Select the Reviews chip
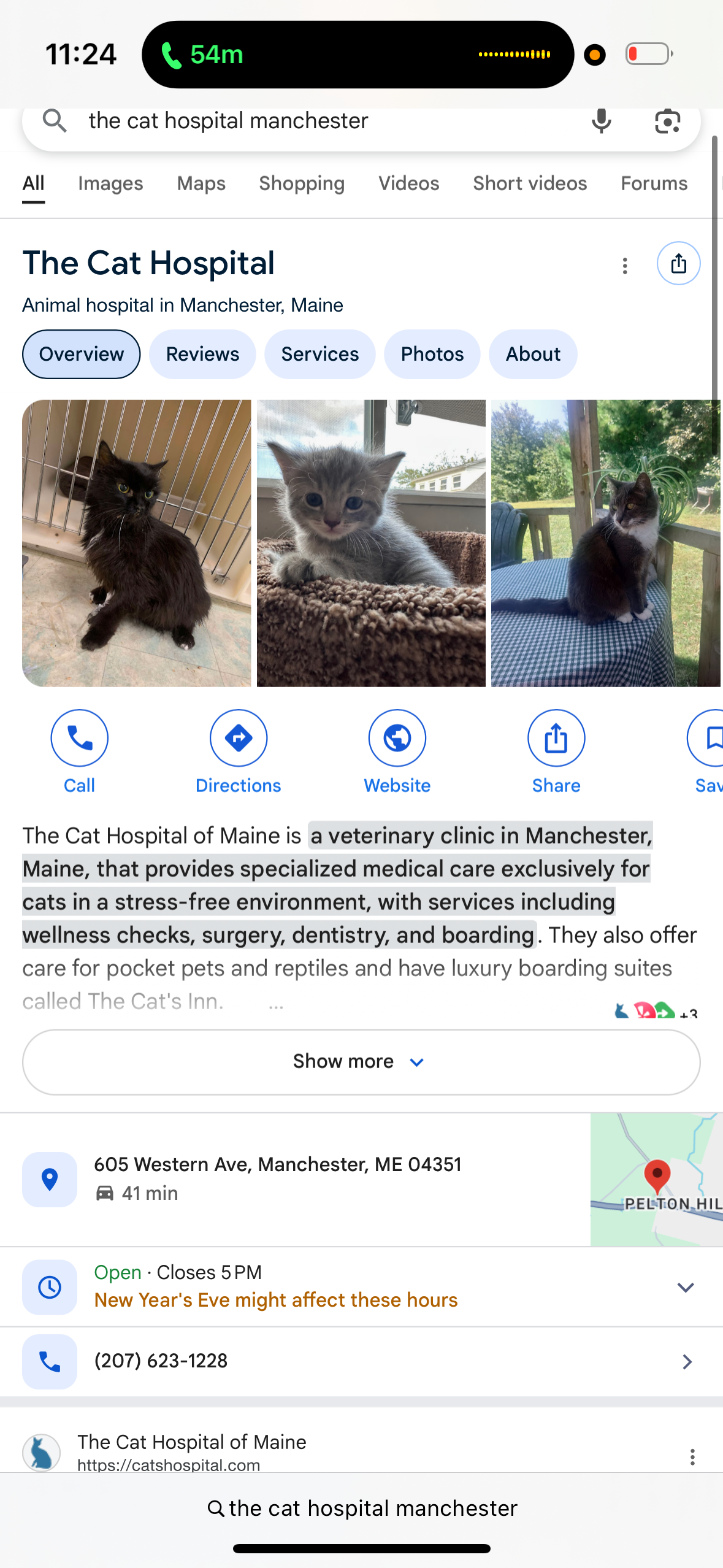This screenshot has width=723, height=1568. [x=202, y=354]
